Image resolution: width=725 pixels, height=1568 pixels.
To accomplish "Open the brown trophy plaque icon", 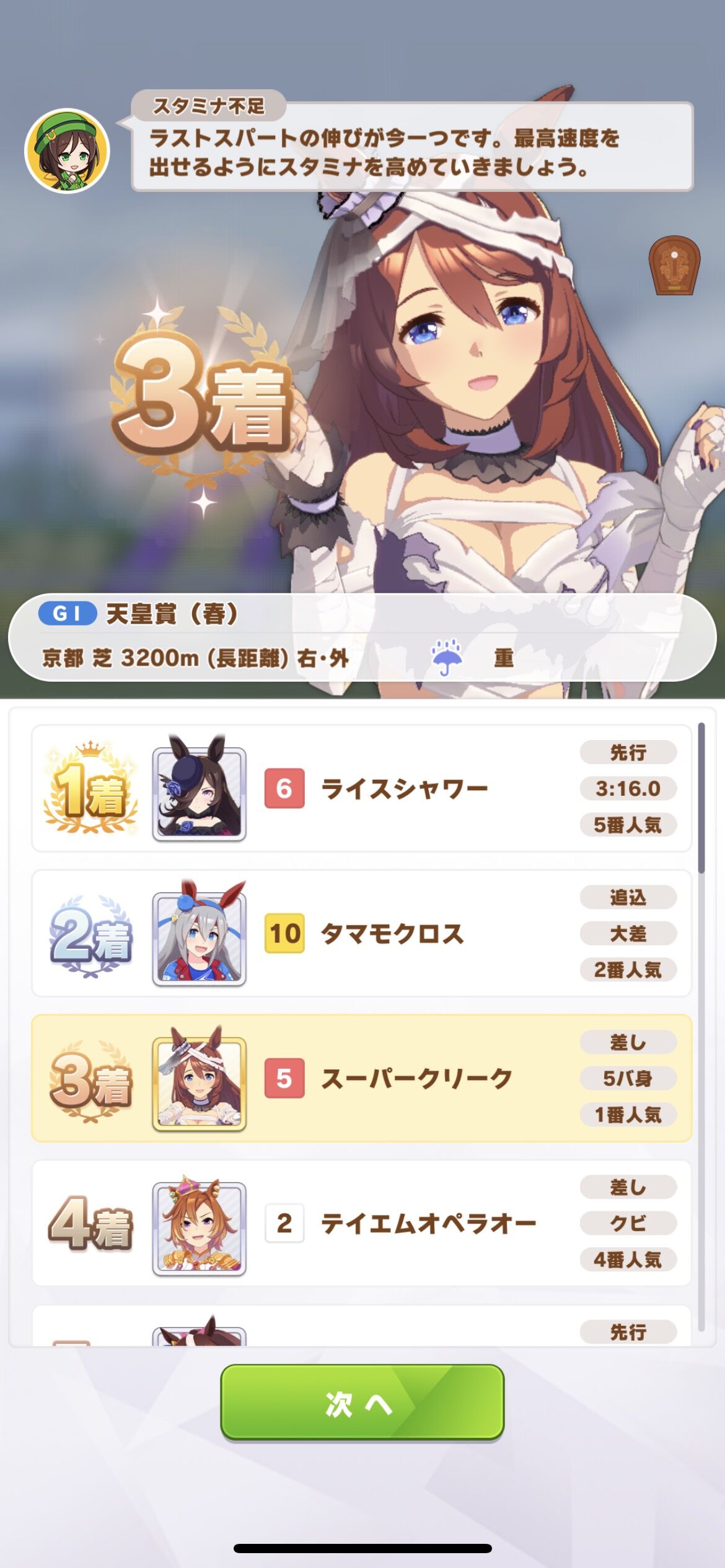I will point(674,265).
